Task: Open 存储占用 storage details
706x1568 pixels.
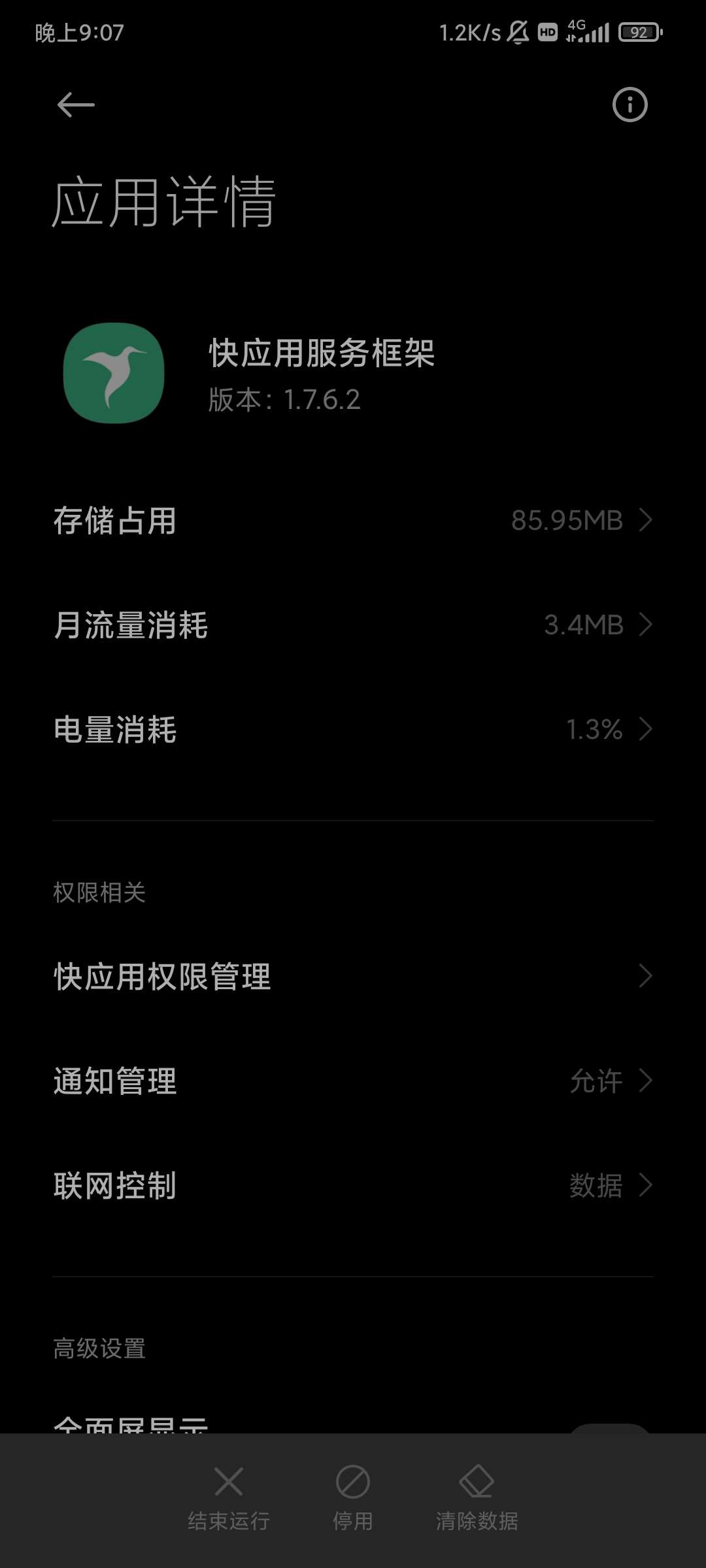Action: click(353, 521)
